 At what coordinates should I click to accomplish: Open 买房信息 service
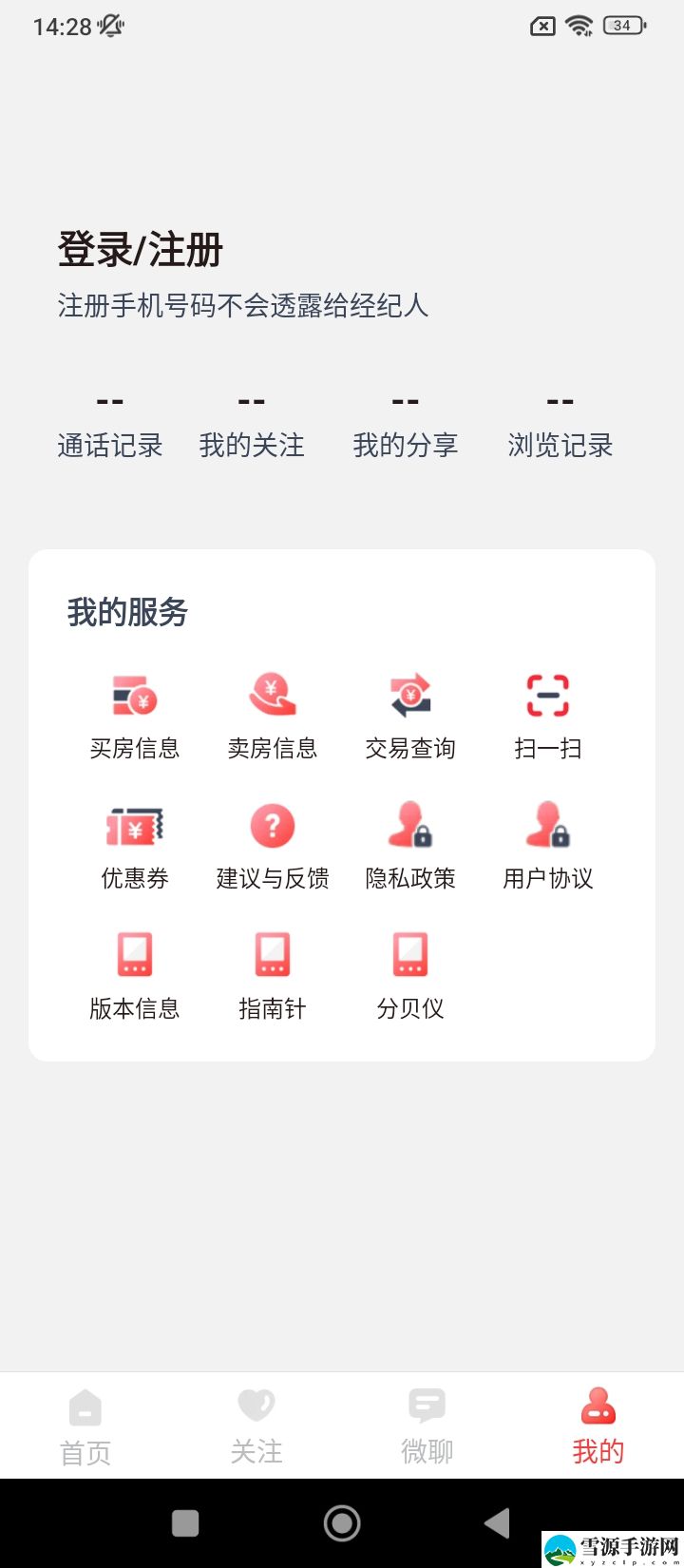click(x=135, y=717)
